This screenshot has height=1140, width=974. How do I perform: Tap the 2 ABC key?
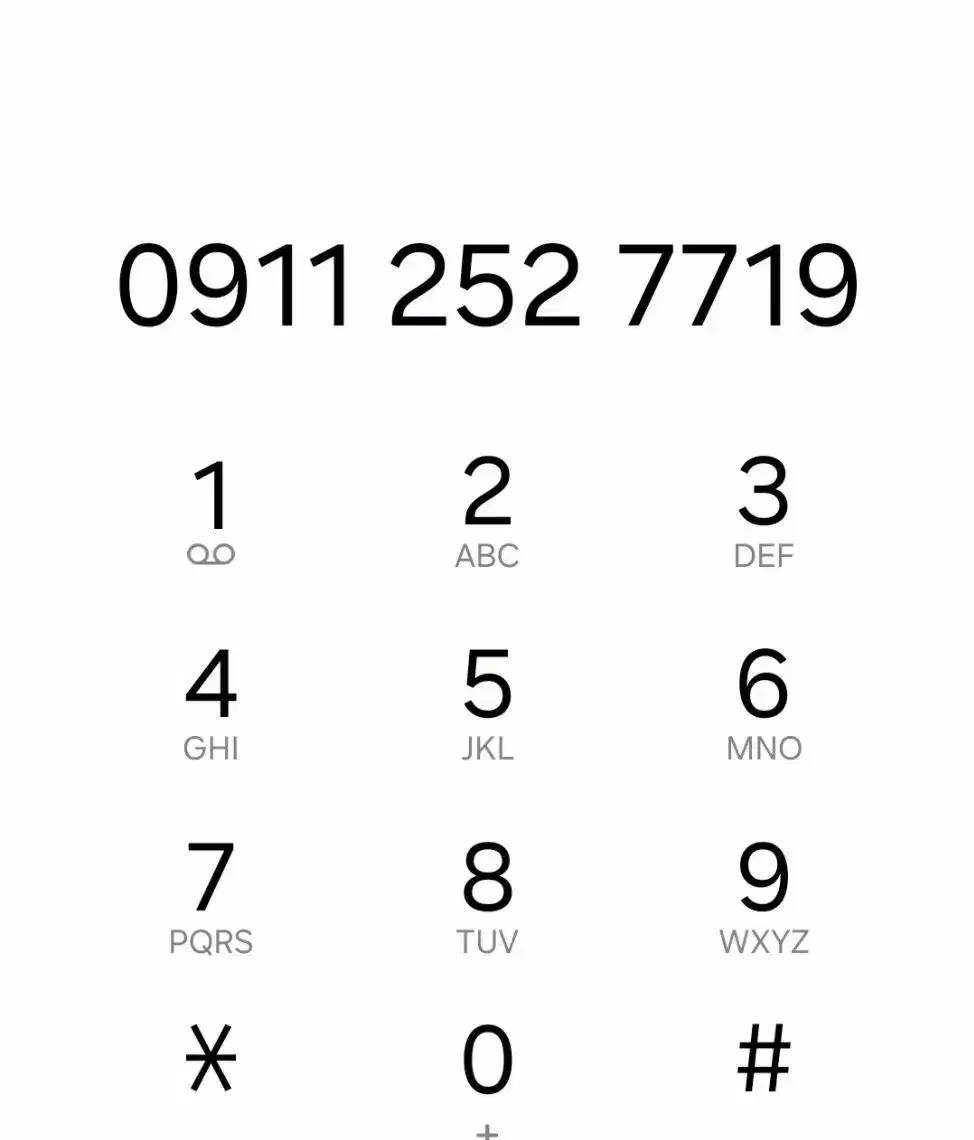coord(487,510)
